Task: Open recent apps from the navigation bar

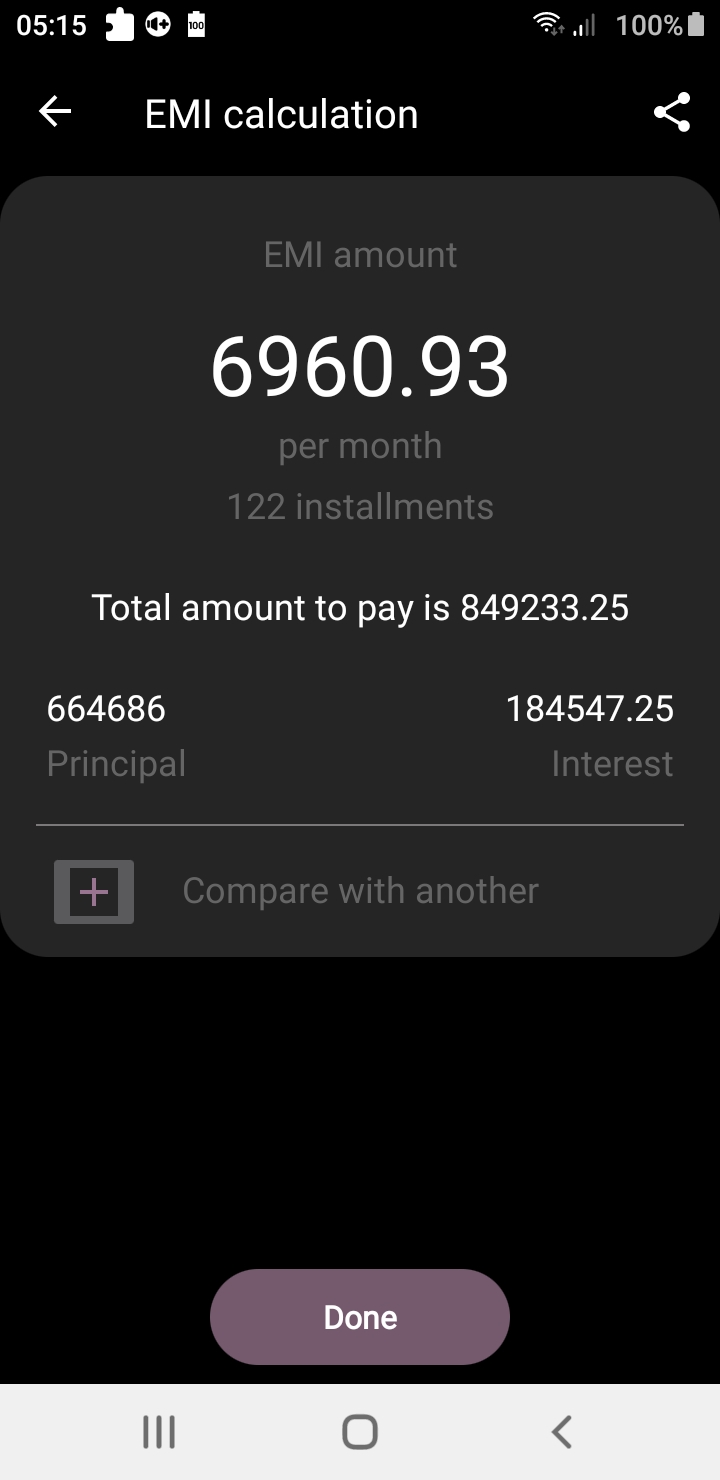Action: tap(159, 1432)
